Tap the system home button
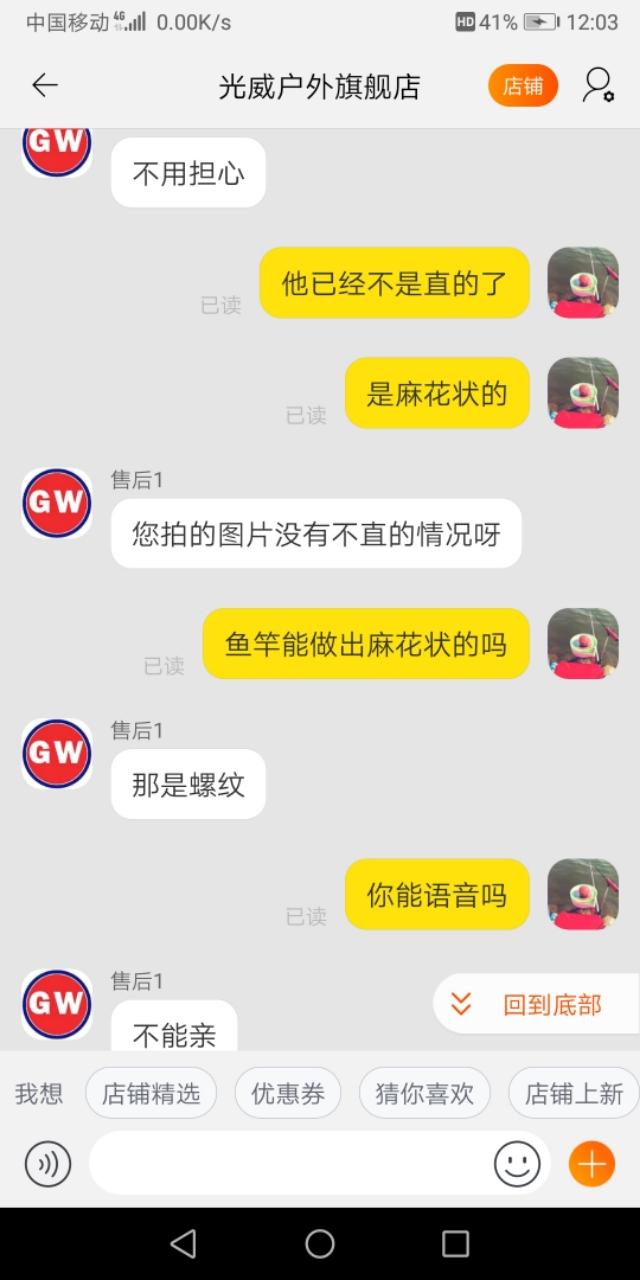The image size is (640, 1280). point(320,1243)
